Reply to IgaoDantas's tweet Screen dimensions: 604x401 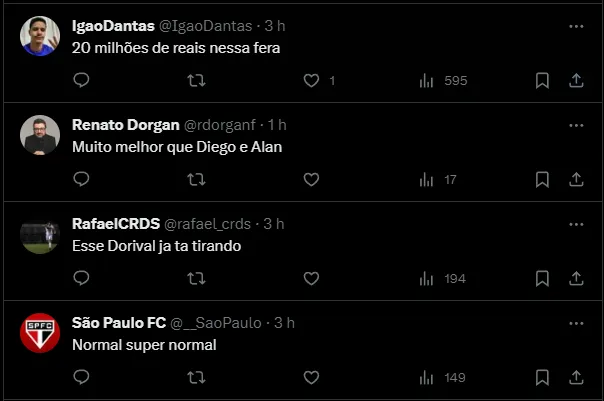[81, 81]
